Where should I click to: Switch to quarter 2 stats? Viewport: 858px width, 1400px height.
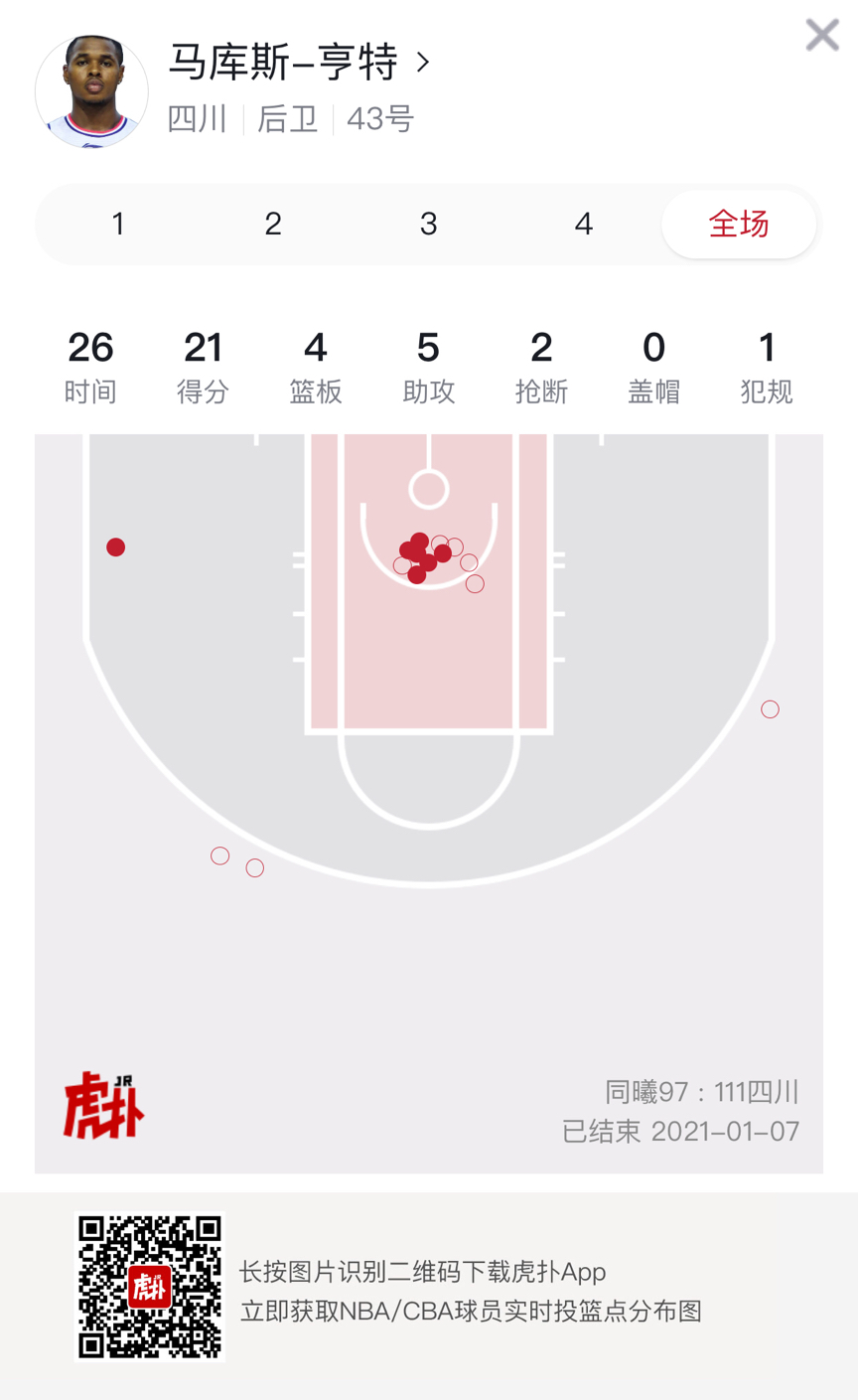click(x=273, y=225)
